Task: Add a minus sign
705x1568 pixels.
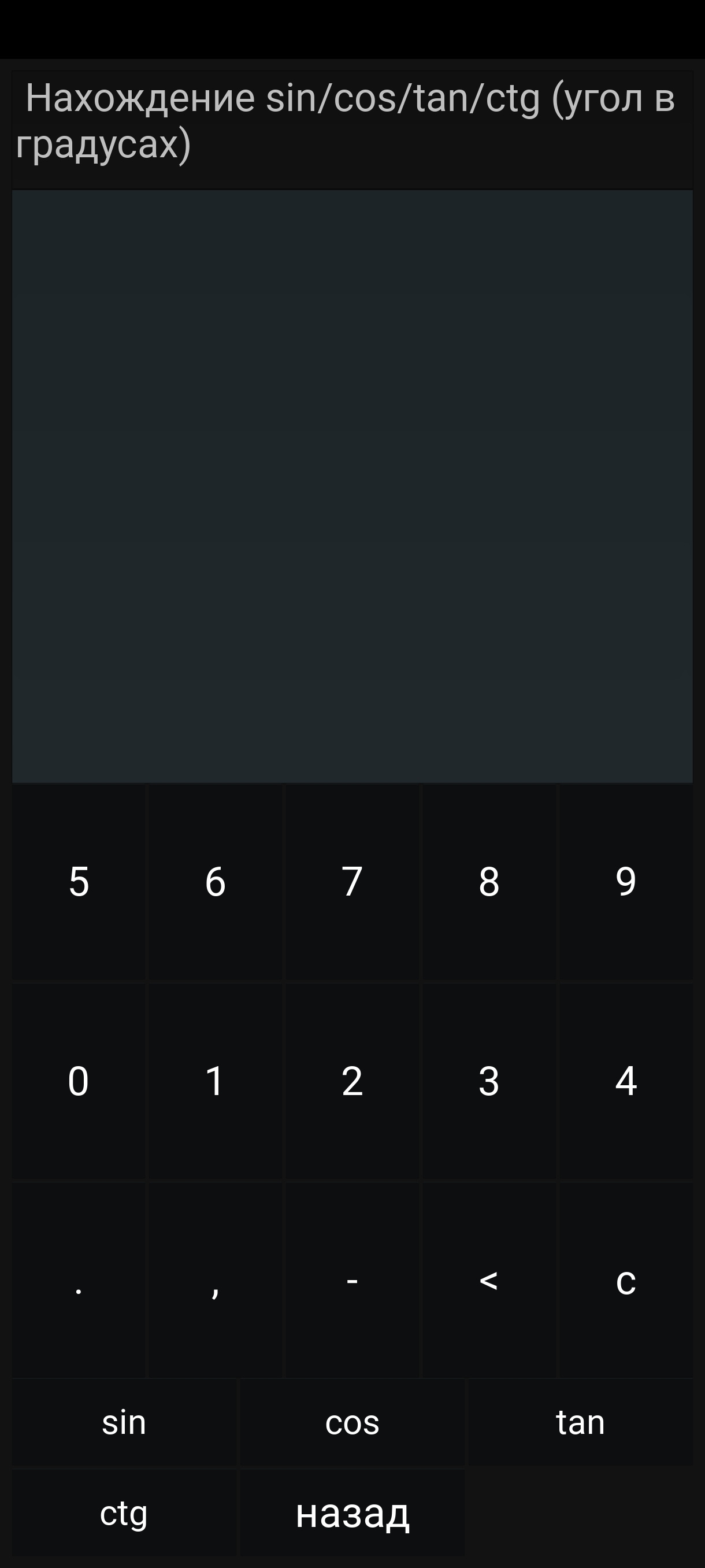Action: point(352,1281)
